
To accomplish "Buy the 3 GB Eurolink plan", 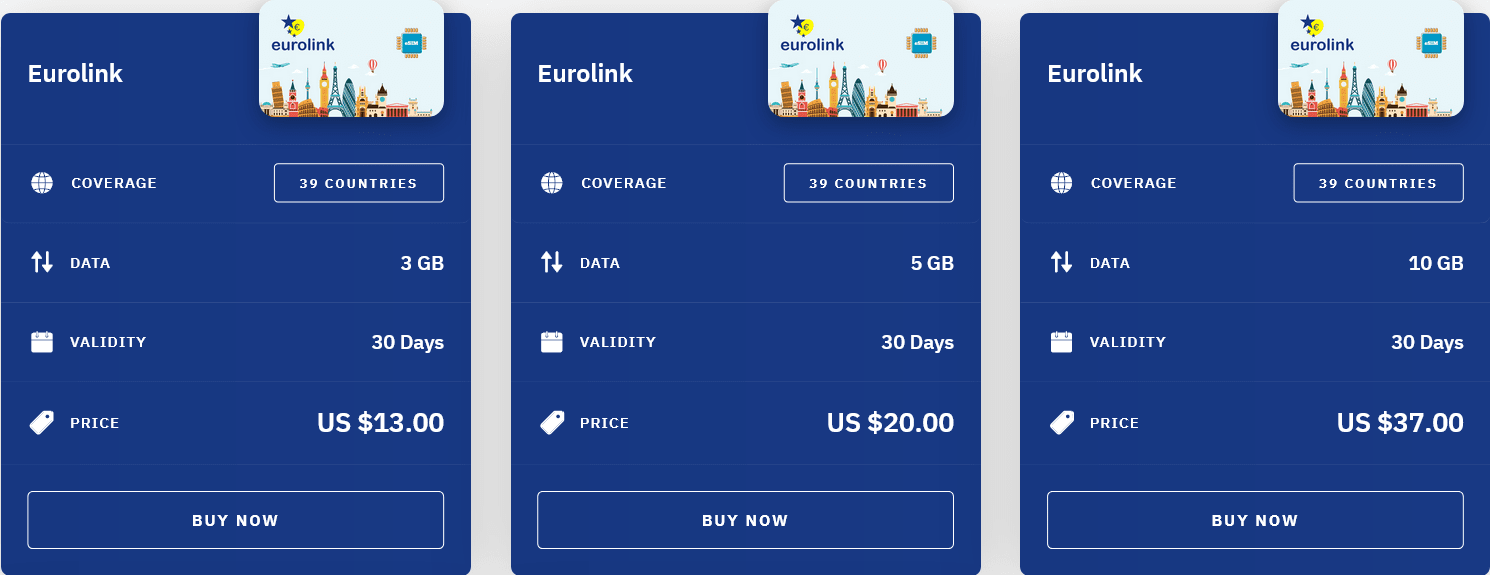I will click(235, 520).
